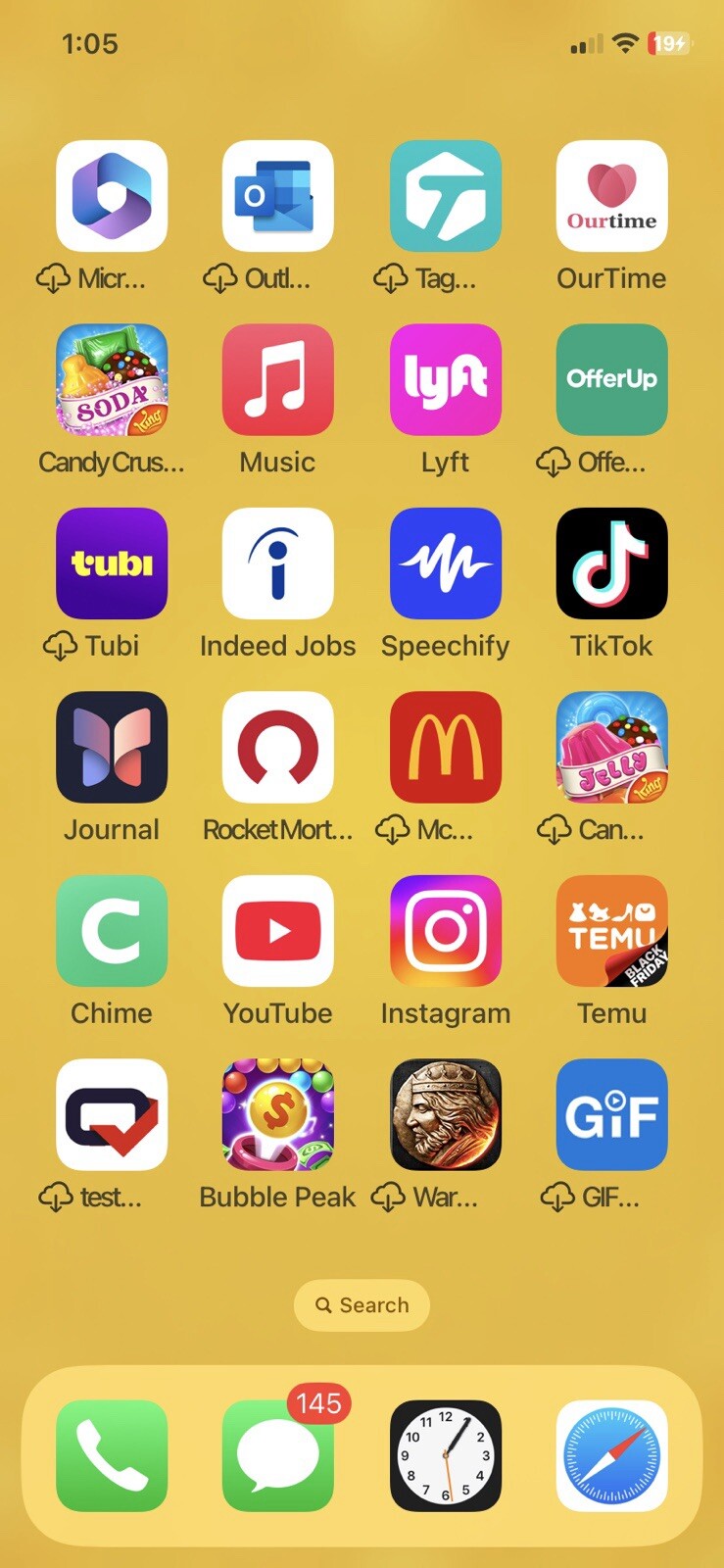Launch YouTube
Viewport: 724px width, 1568px height.
278,930
